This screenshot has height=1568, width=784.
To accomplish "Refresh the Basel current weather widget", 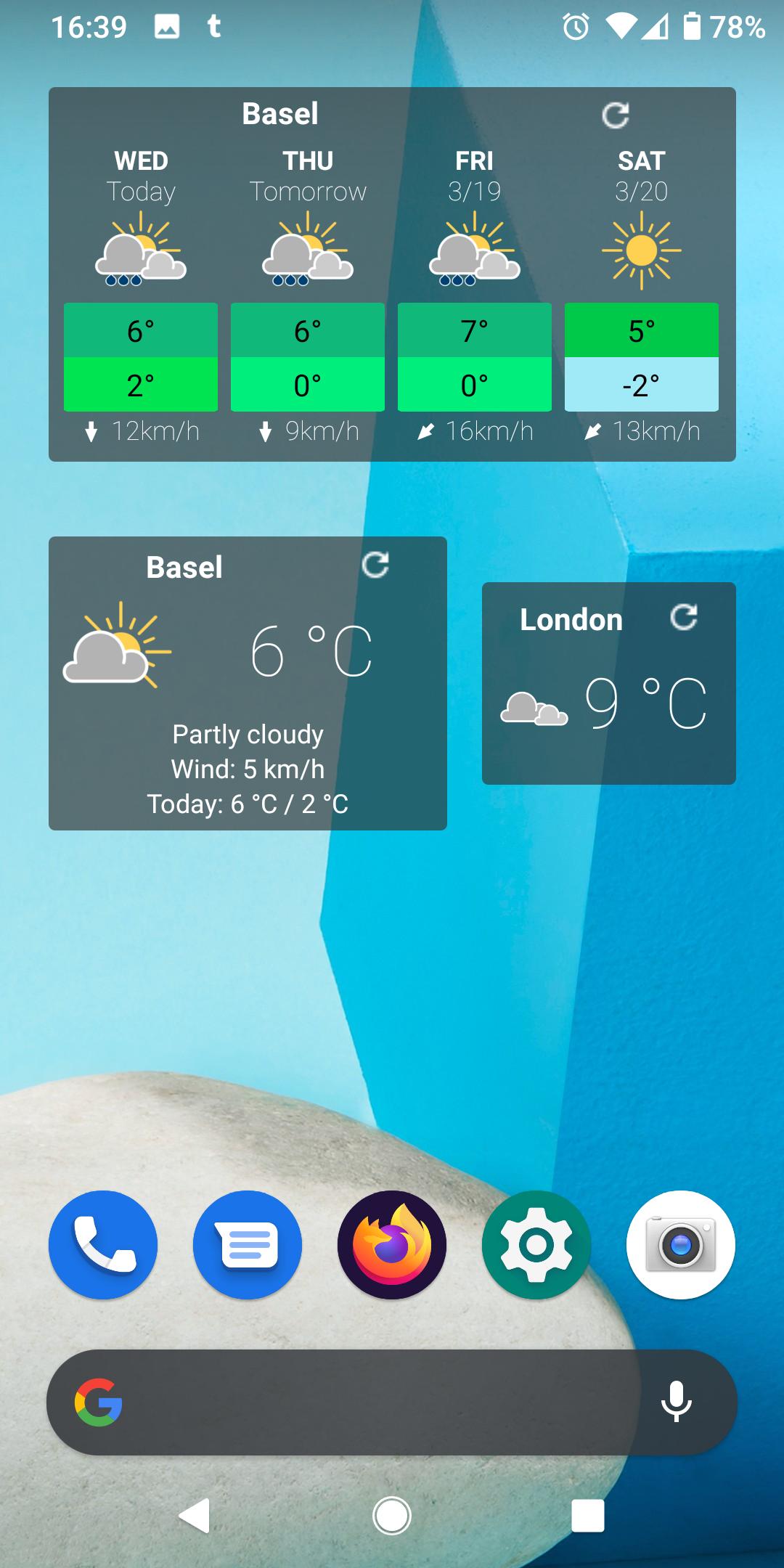I will click(x=375, y=564).
